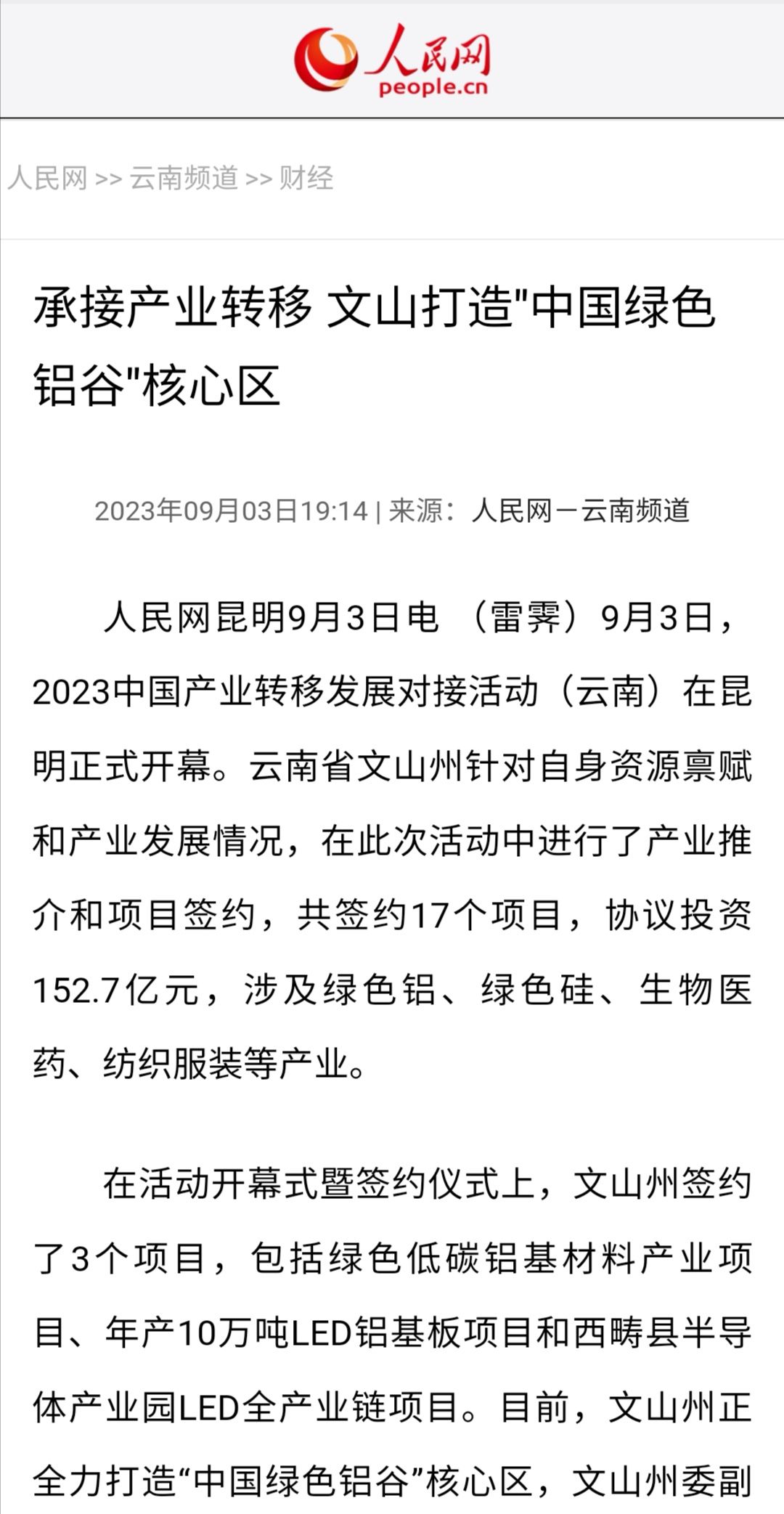784x1514 pixels.
Task: Go to 云南频道 breadcrumb page
Action: tap(184, 178)
